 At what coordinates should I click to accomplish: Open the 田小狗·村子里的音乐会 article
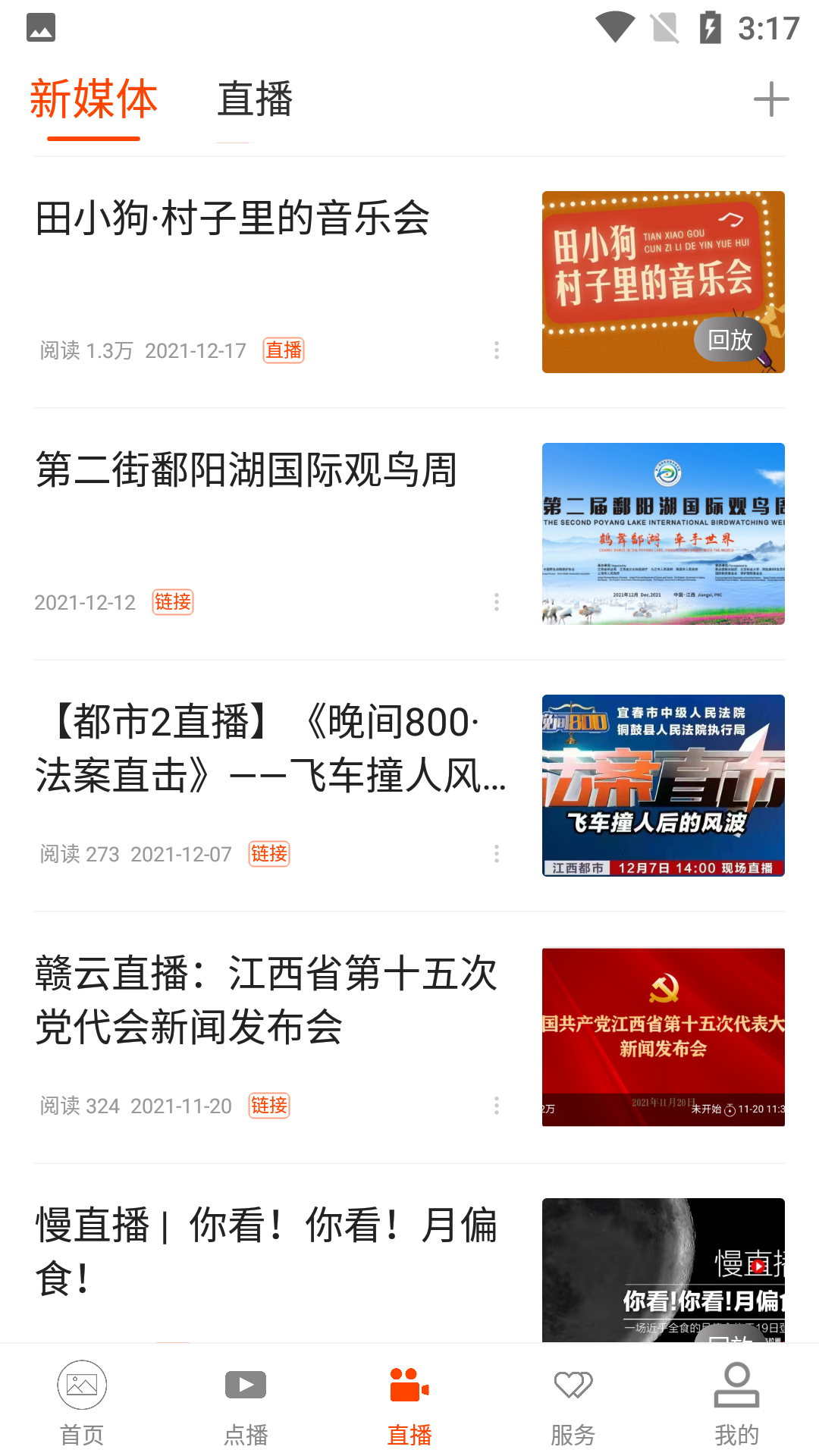233,218
